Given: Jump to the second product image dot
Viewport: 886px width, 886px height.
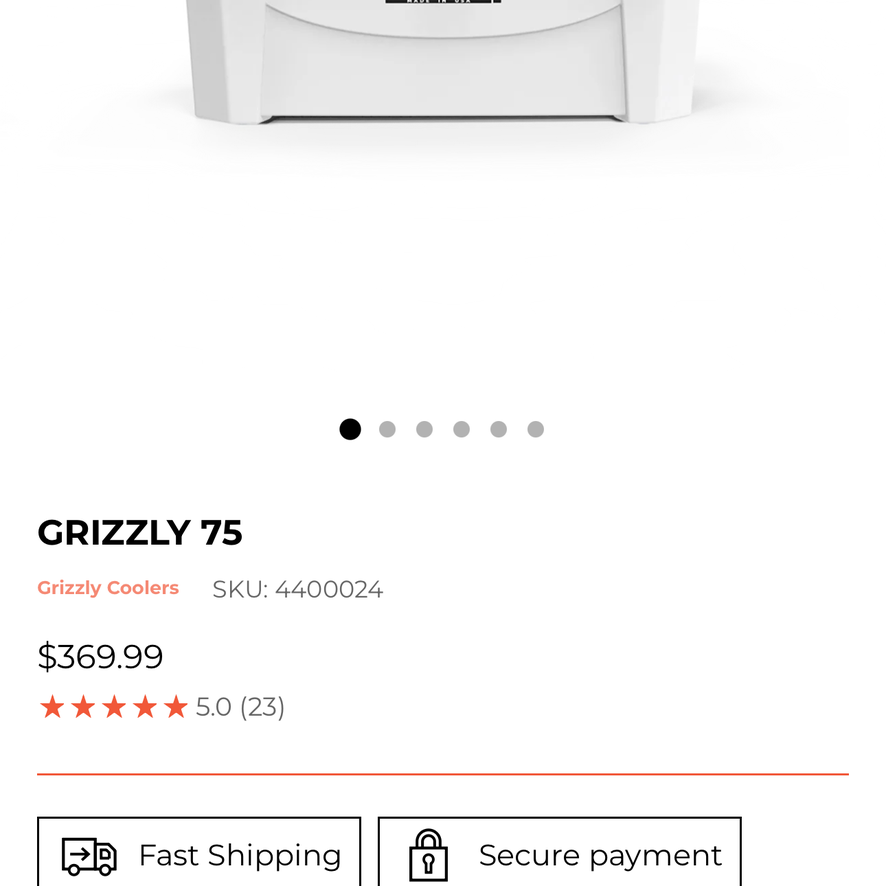Looking at the screenshot, I should tap(387, 429).
